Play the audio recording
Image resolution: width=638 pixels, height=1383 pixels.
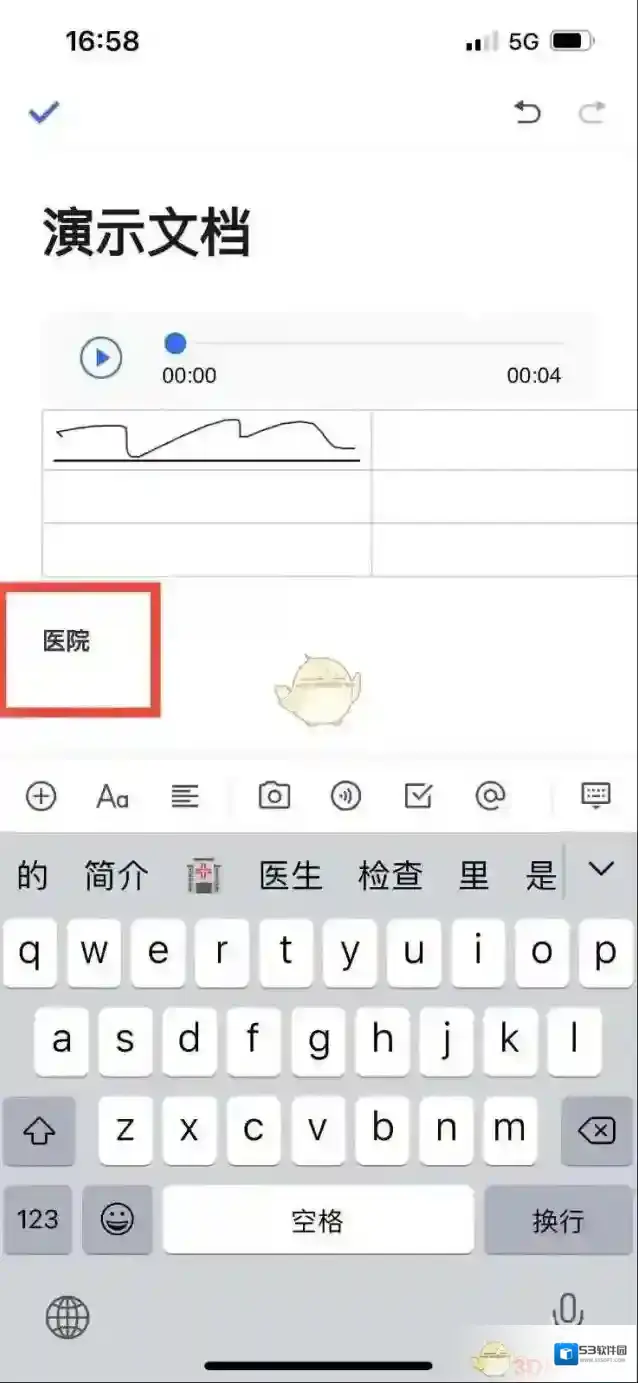pyautogui.click(x=101, y=358)
